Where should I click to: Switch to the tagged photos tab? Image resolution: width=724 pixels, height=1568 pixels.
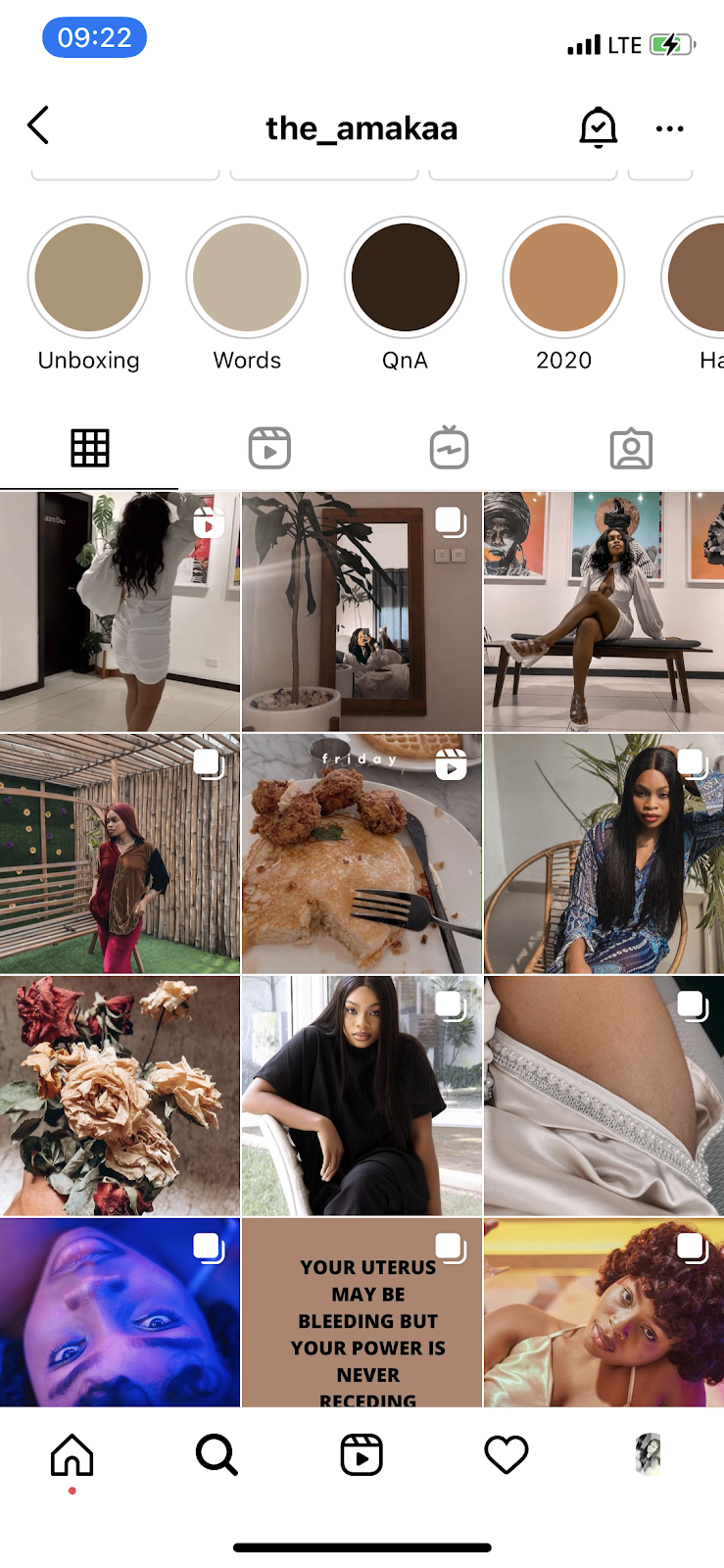pos(631,449)
